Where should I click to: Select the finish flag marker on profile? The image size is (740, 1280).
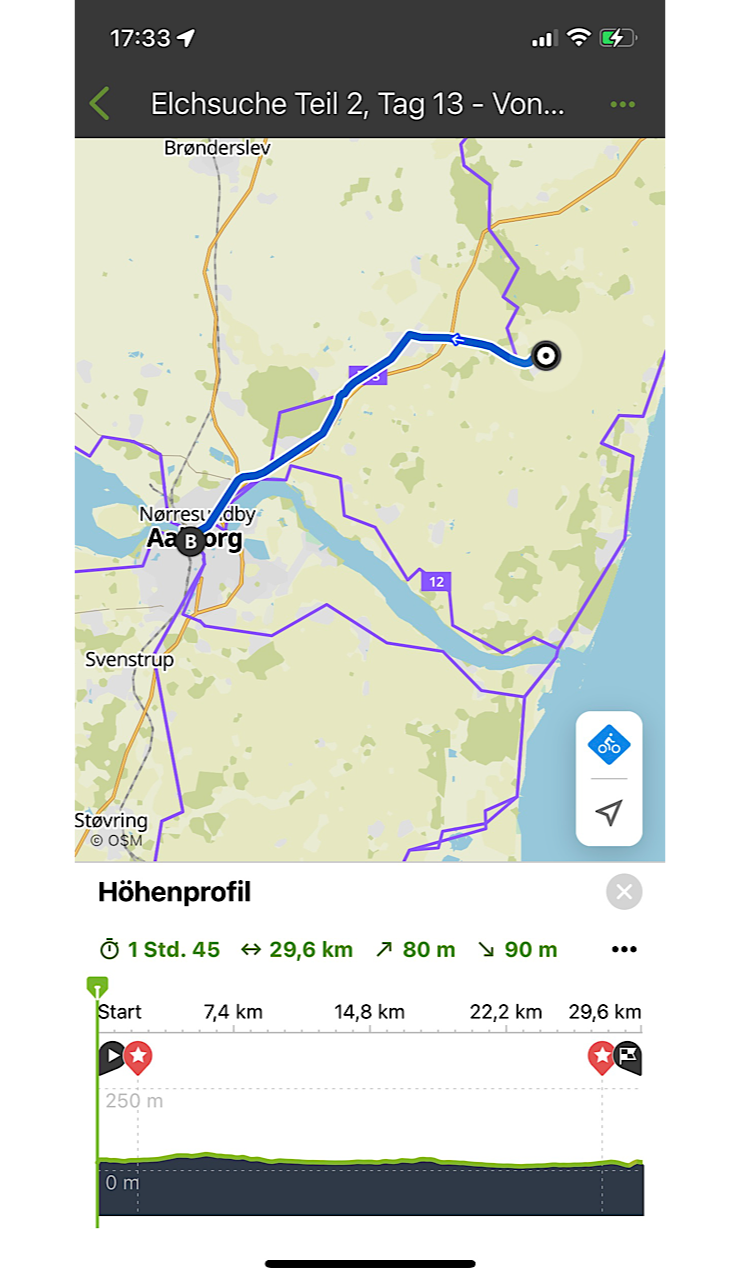(628, 1055)
